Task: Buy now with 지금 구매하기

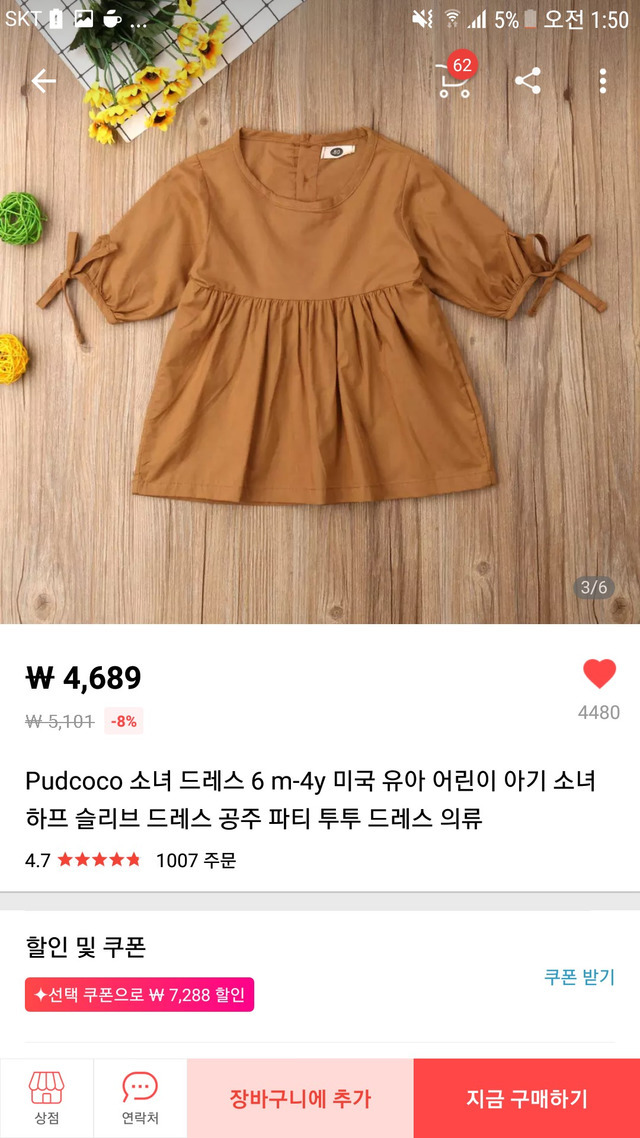Action: click(527, 1098)
